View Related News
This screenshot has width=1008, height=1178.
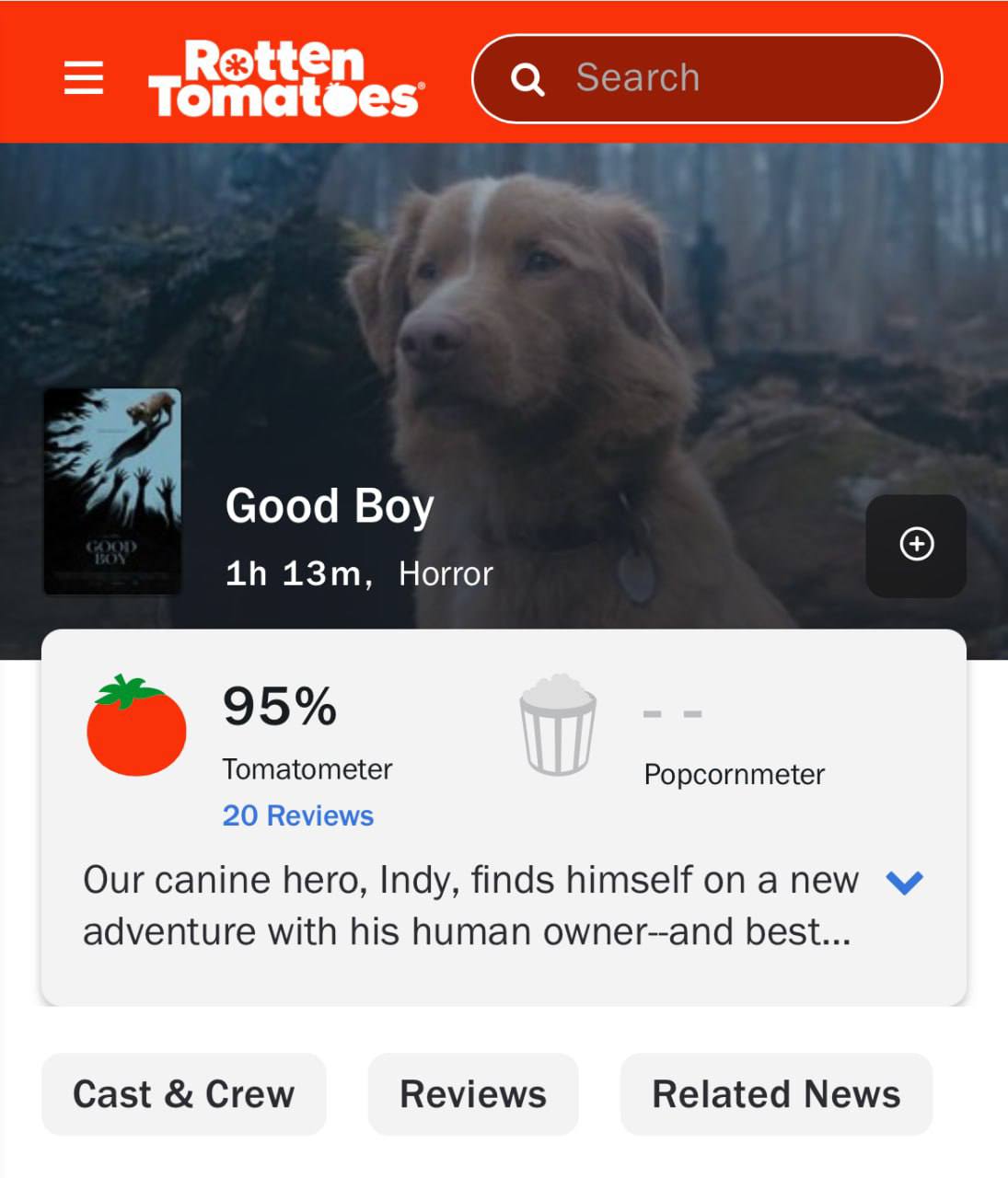[x=776, y=1094]
